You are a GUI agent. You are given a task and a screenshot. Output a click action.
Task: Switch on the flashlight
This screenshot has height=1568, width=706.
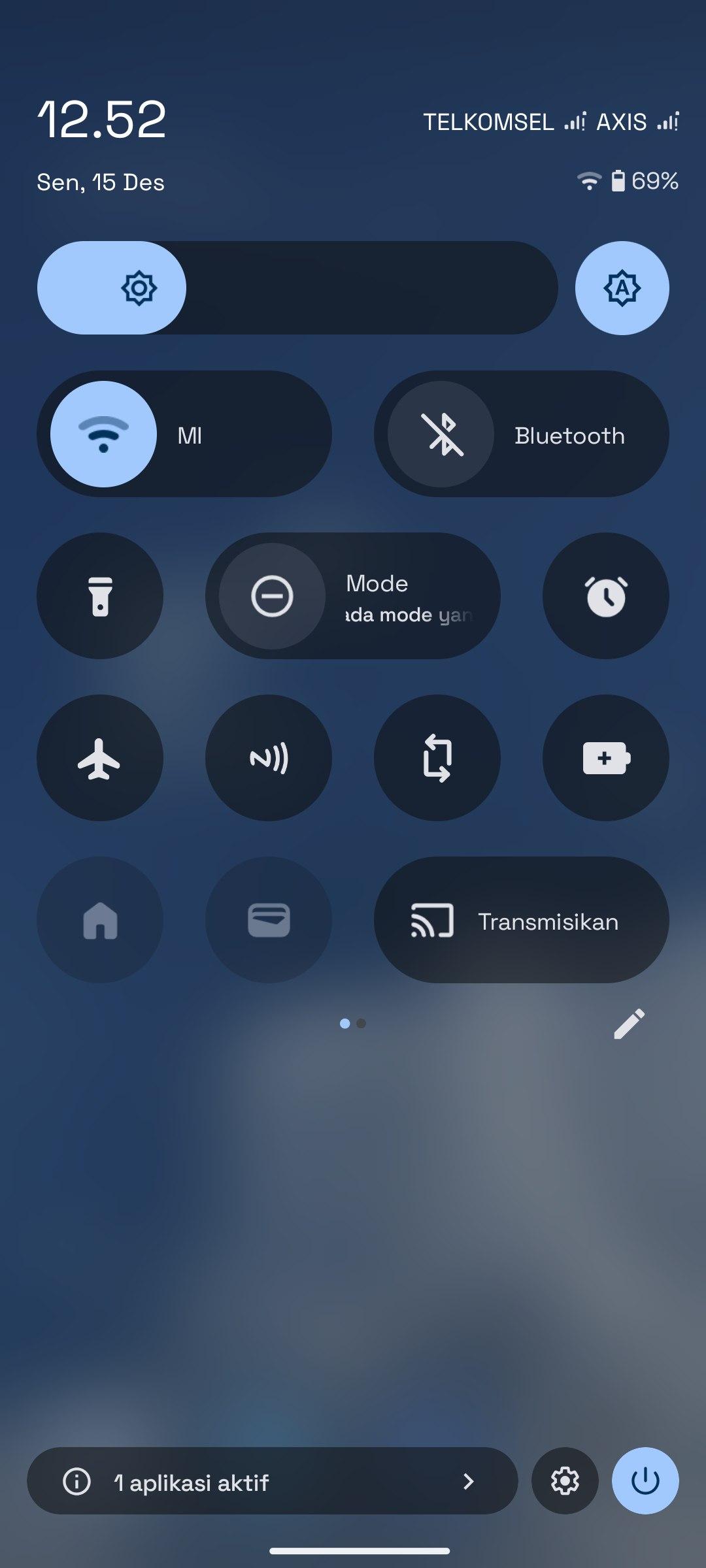click(x=100, y=596)
